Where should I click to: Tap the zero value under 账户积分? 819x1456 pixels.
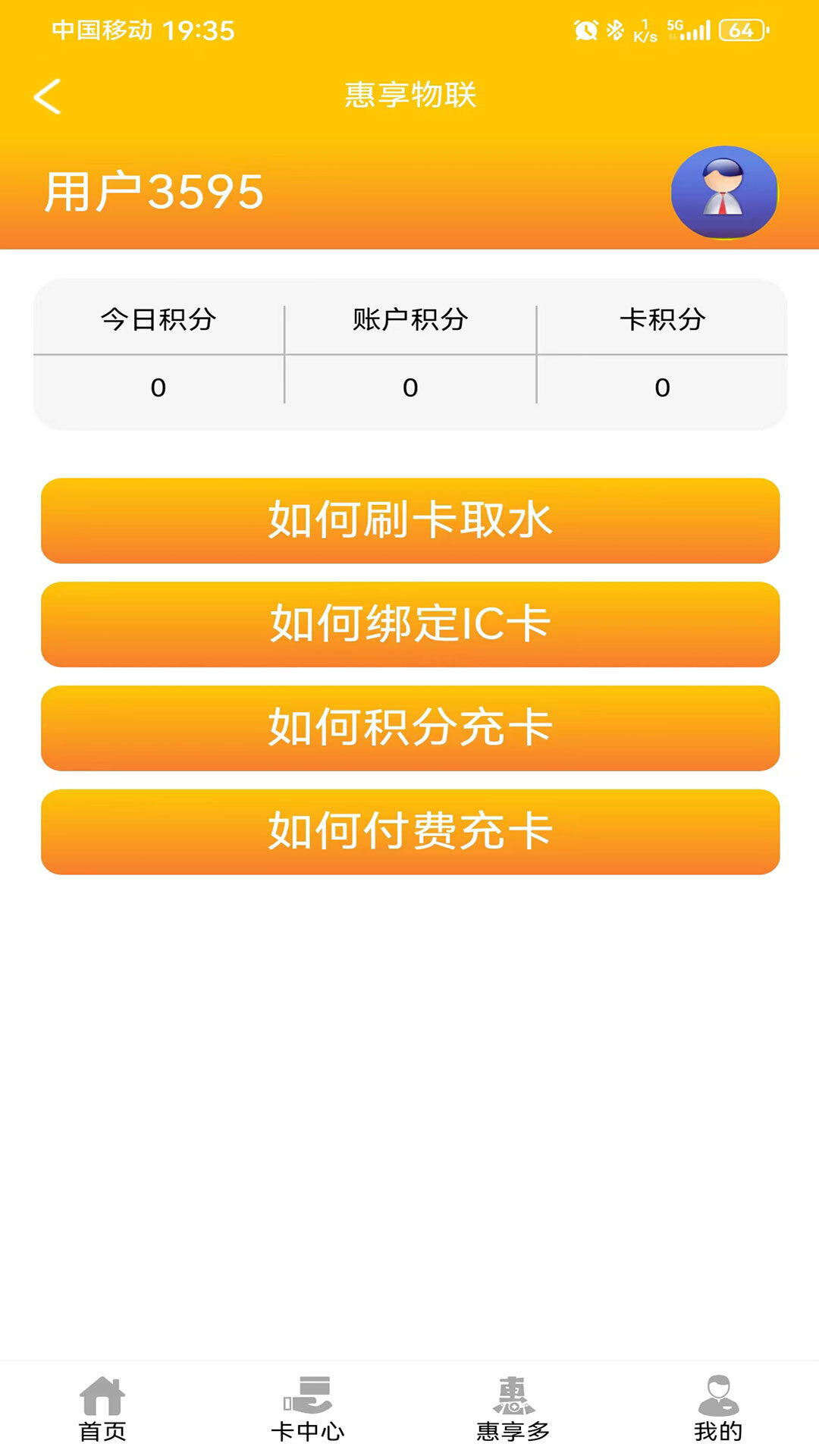click(x=410, y=386)
